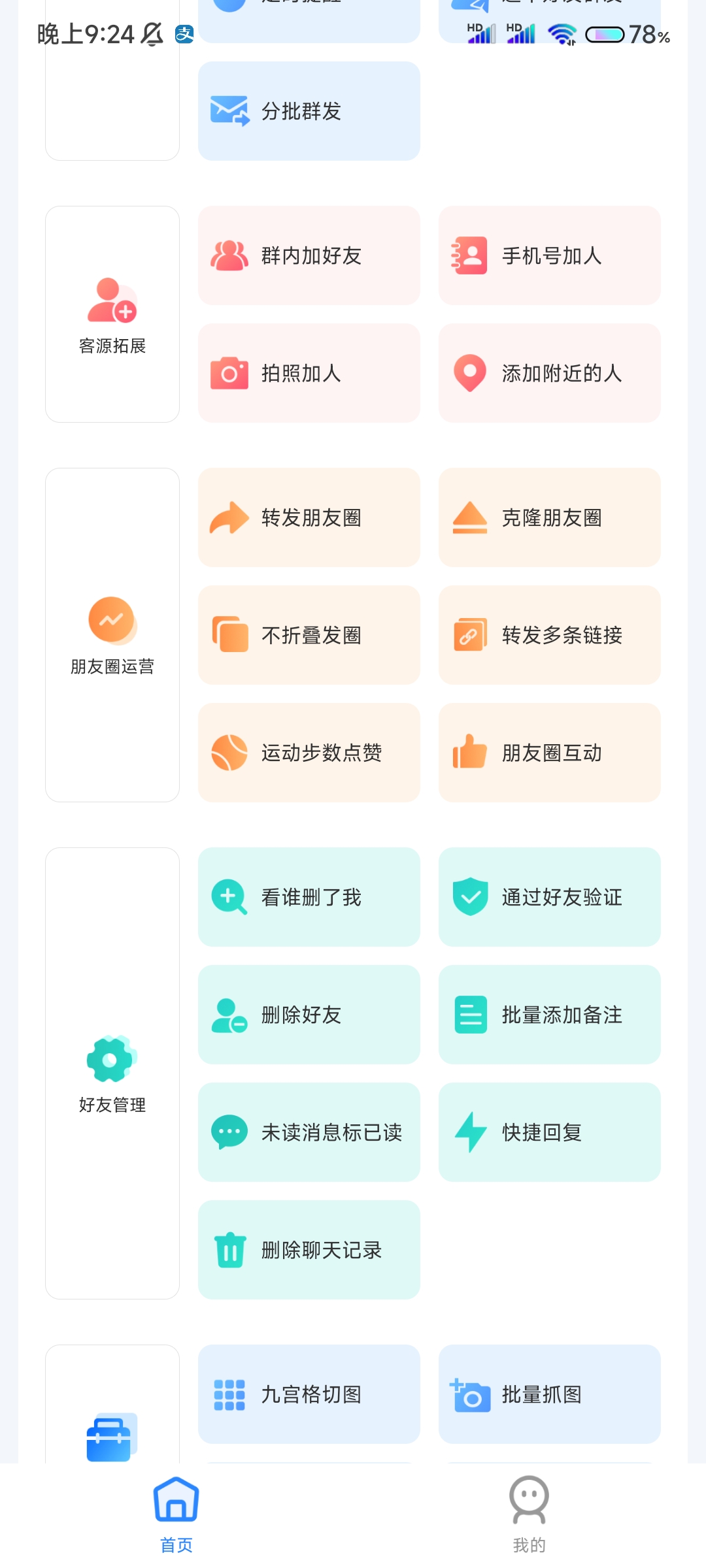The height and width of the screenshot is (1568, 706).
Task: Tap 删除好友 tool
Action: 309,1015
